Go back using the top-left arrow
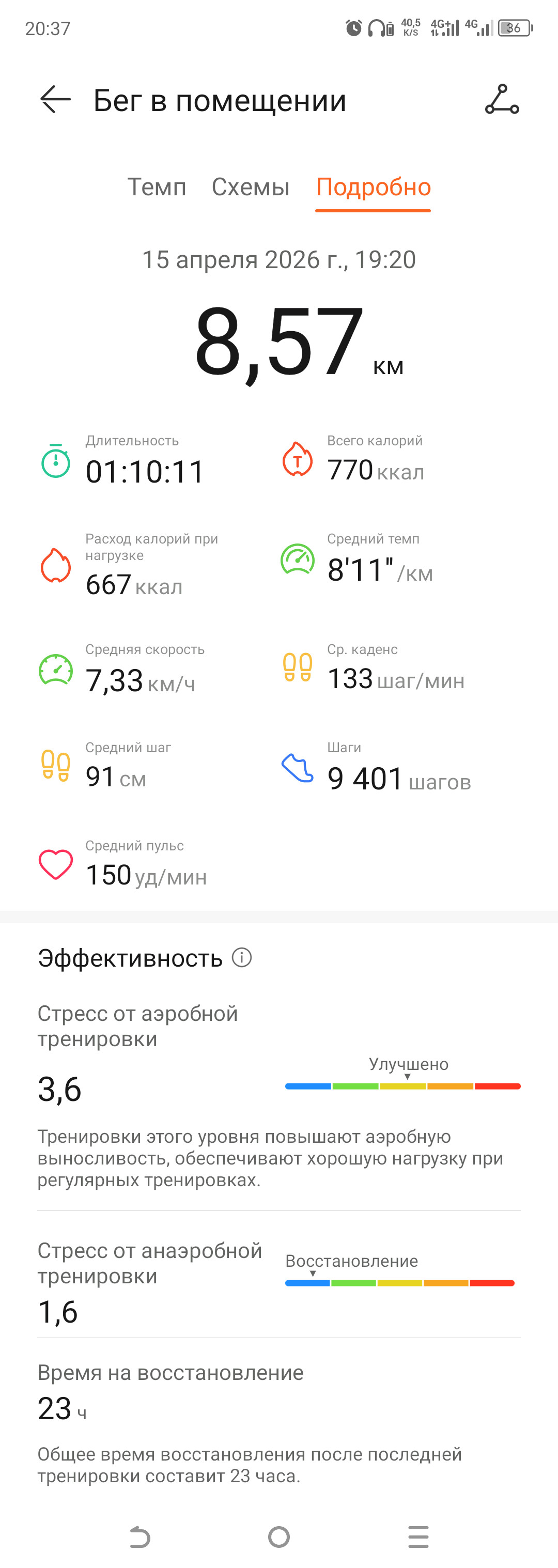Viewport: 558px width, 1568px height. [55, 100]
